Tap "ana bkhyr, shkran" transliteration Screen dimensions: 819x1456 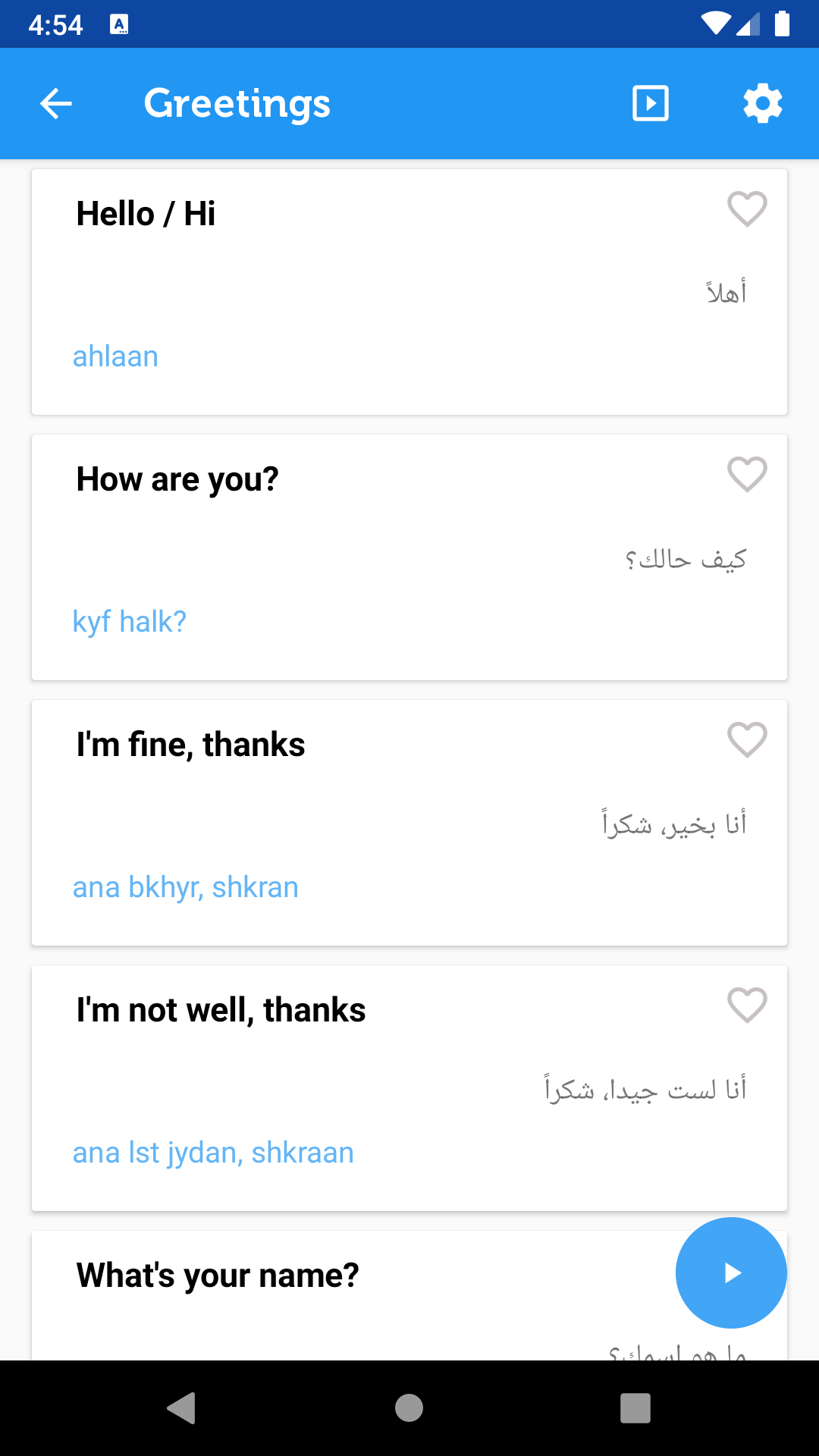pos(185,886)
